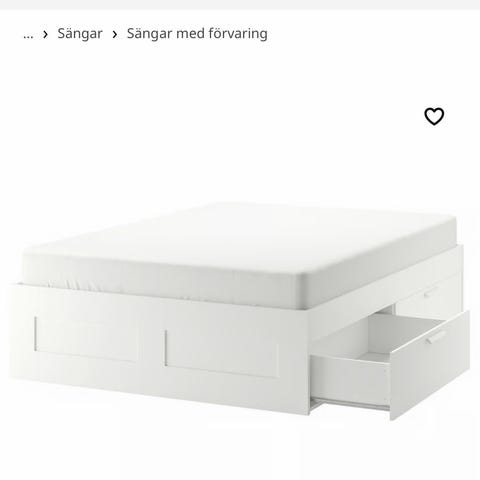Go to Sängar med förvaring category
The image size is (480, 480).
(x=197, y=34)
